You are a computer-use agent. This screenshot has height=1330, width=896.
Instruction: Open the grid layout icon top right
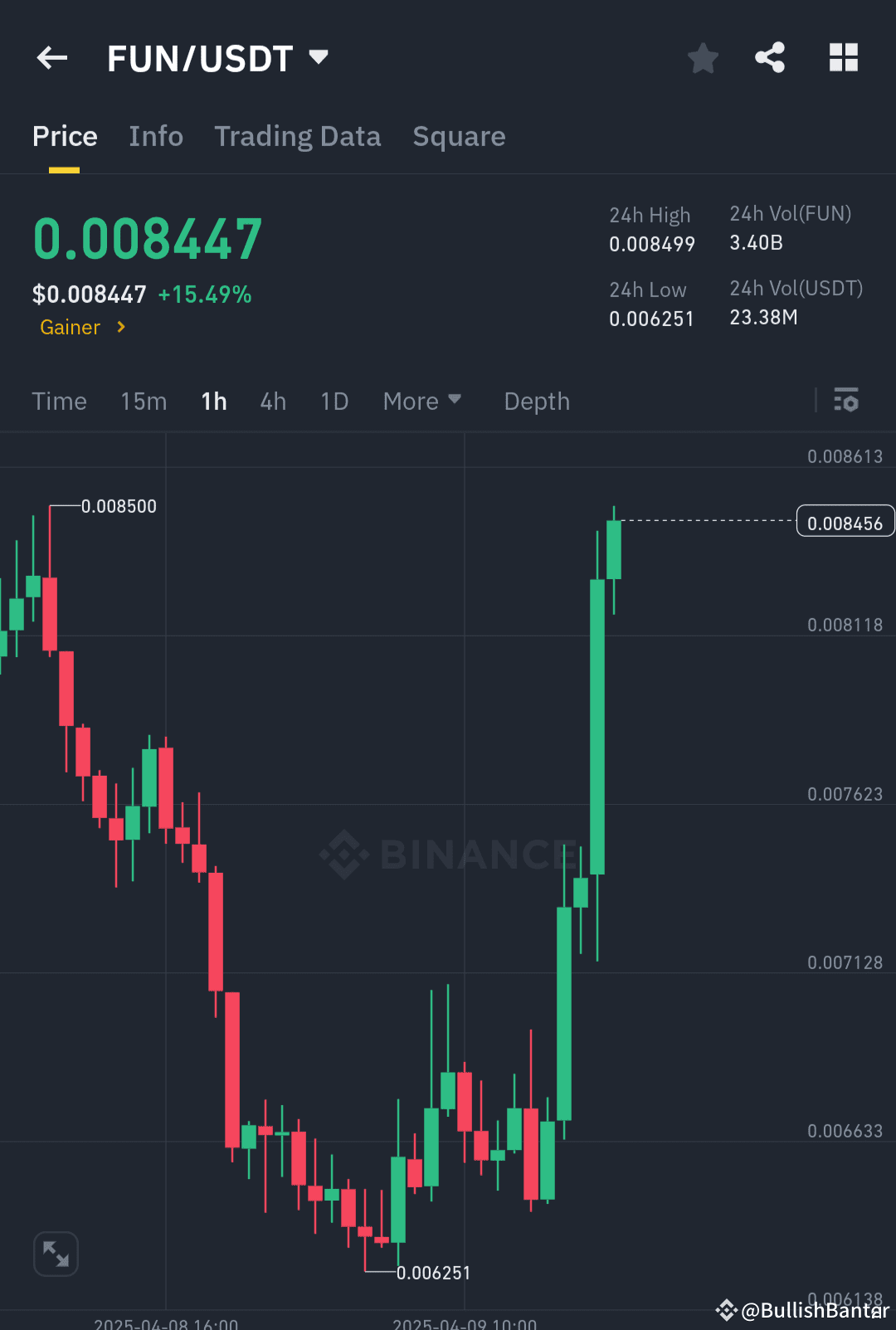844,57
